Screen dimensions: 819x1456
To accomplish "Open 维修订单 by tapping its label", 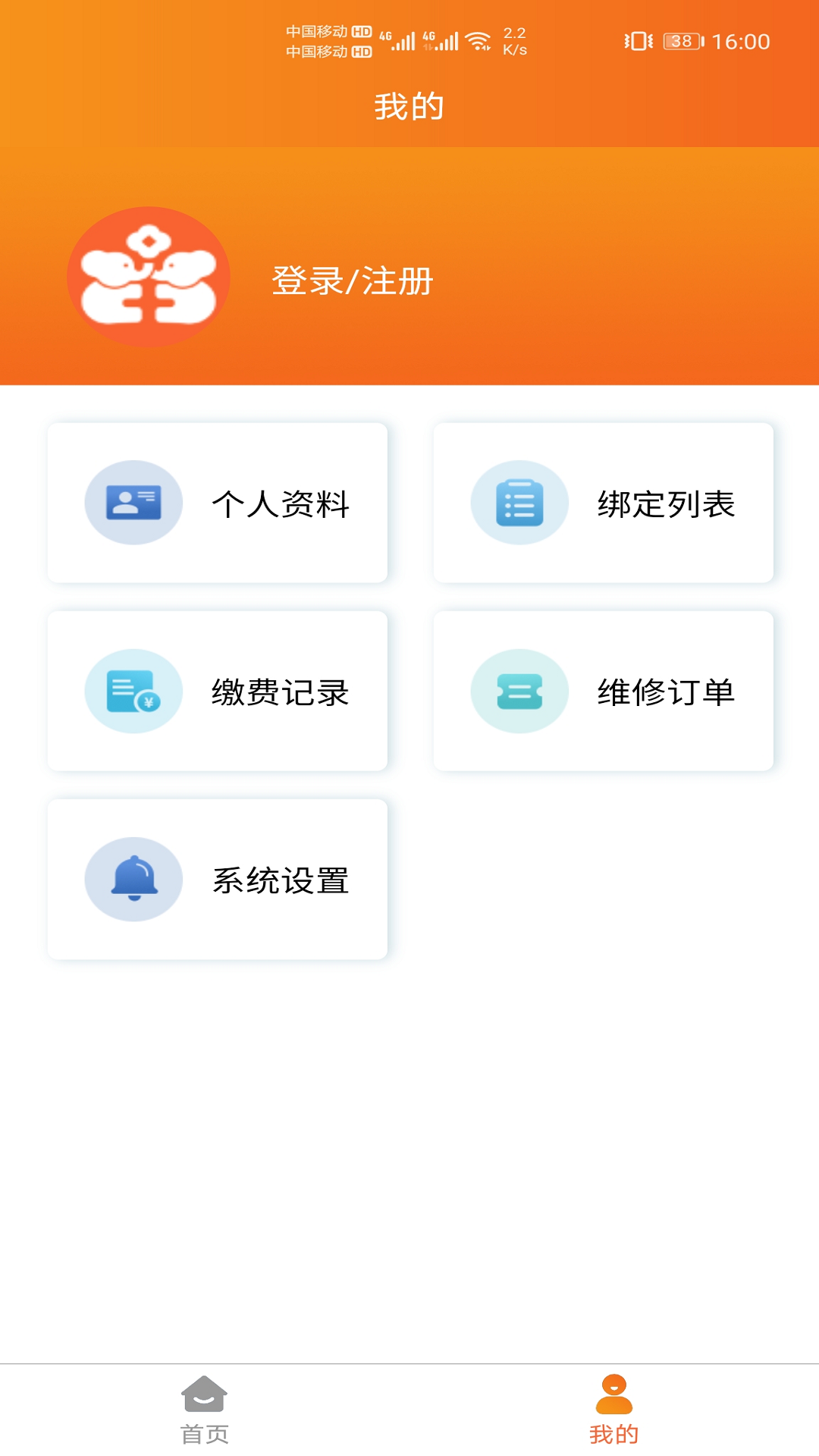I will click(x=667, y=692).
